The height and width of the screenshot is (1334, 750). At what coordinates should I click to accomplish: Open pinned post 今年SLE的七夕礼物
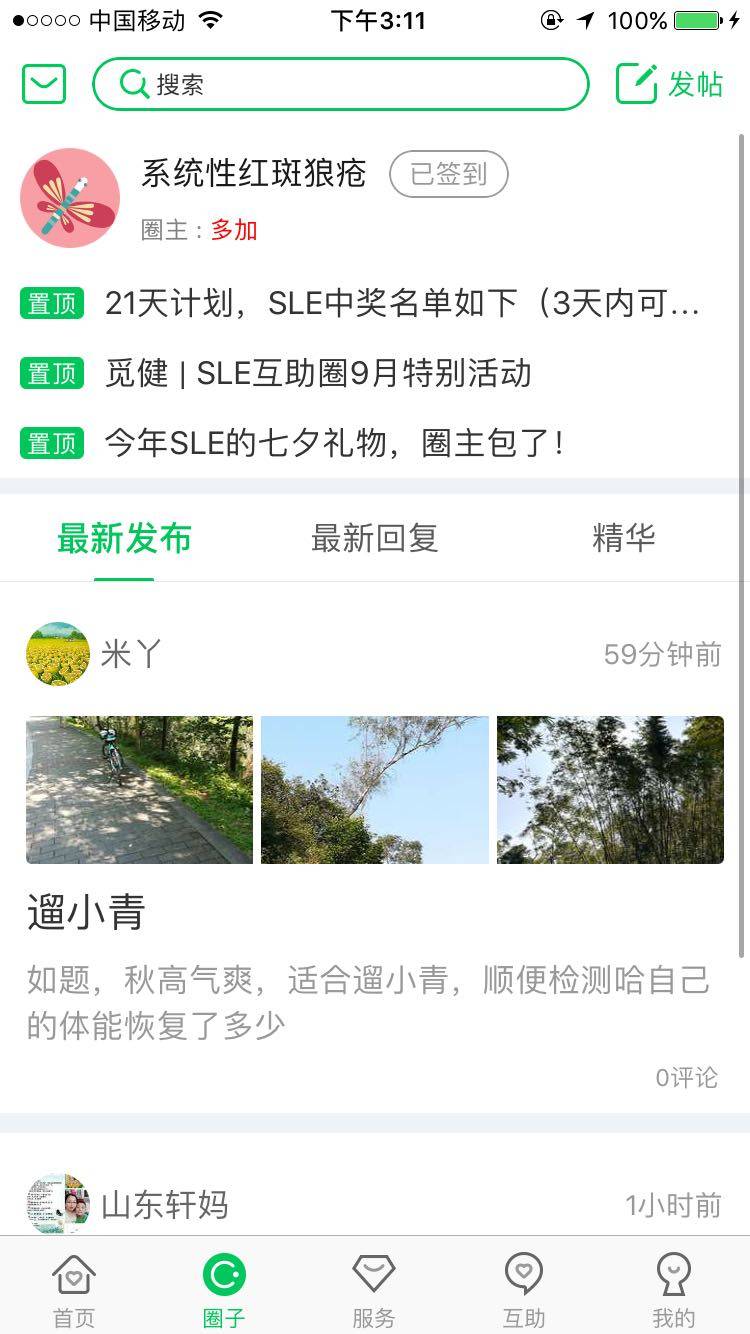tap(334, 442)
